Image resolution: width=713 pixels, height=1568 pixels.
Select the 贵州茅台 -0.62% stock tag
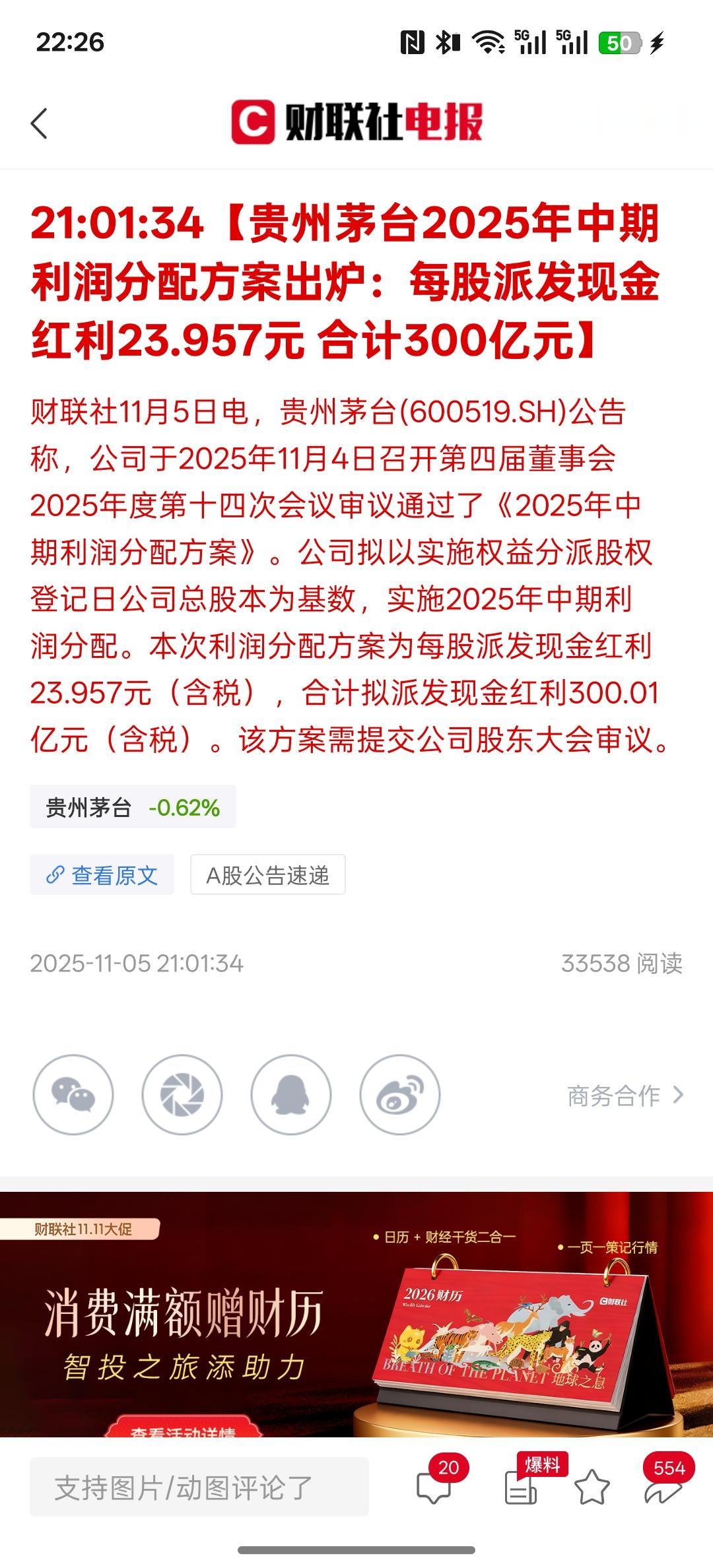click(133, 806)
